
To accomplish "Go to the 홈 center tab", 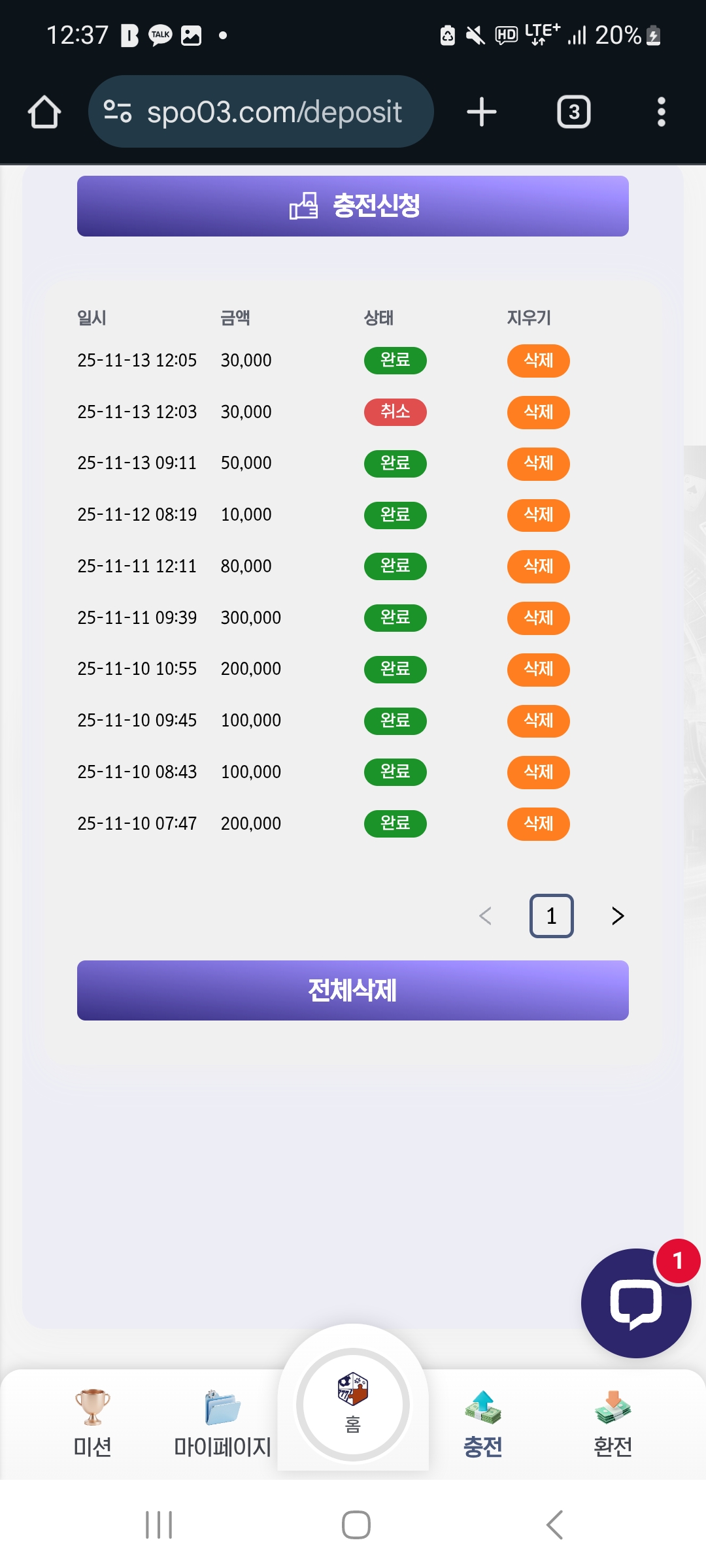I will (x=353, y=1405).
